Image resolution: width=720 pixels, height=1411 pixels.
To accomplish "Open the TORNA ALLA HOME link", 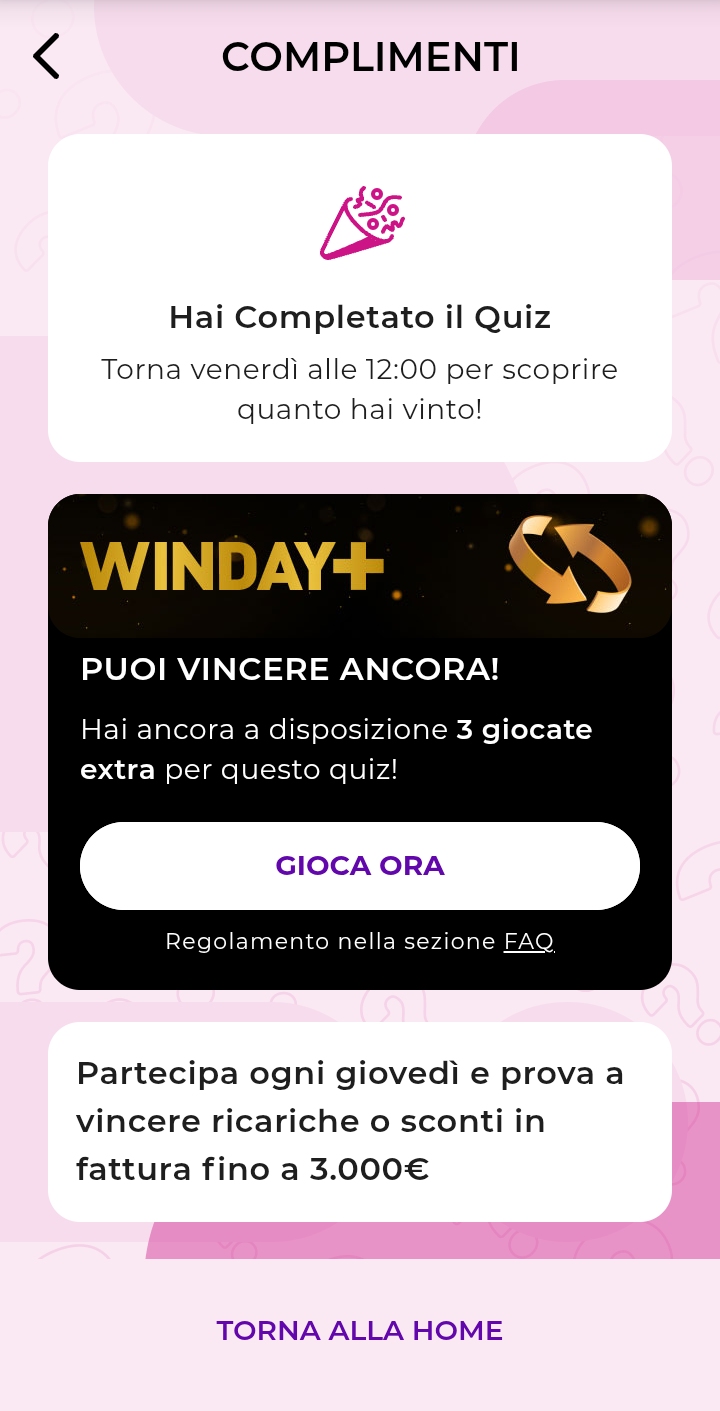I will click(360, 1330).
